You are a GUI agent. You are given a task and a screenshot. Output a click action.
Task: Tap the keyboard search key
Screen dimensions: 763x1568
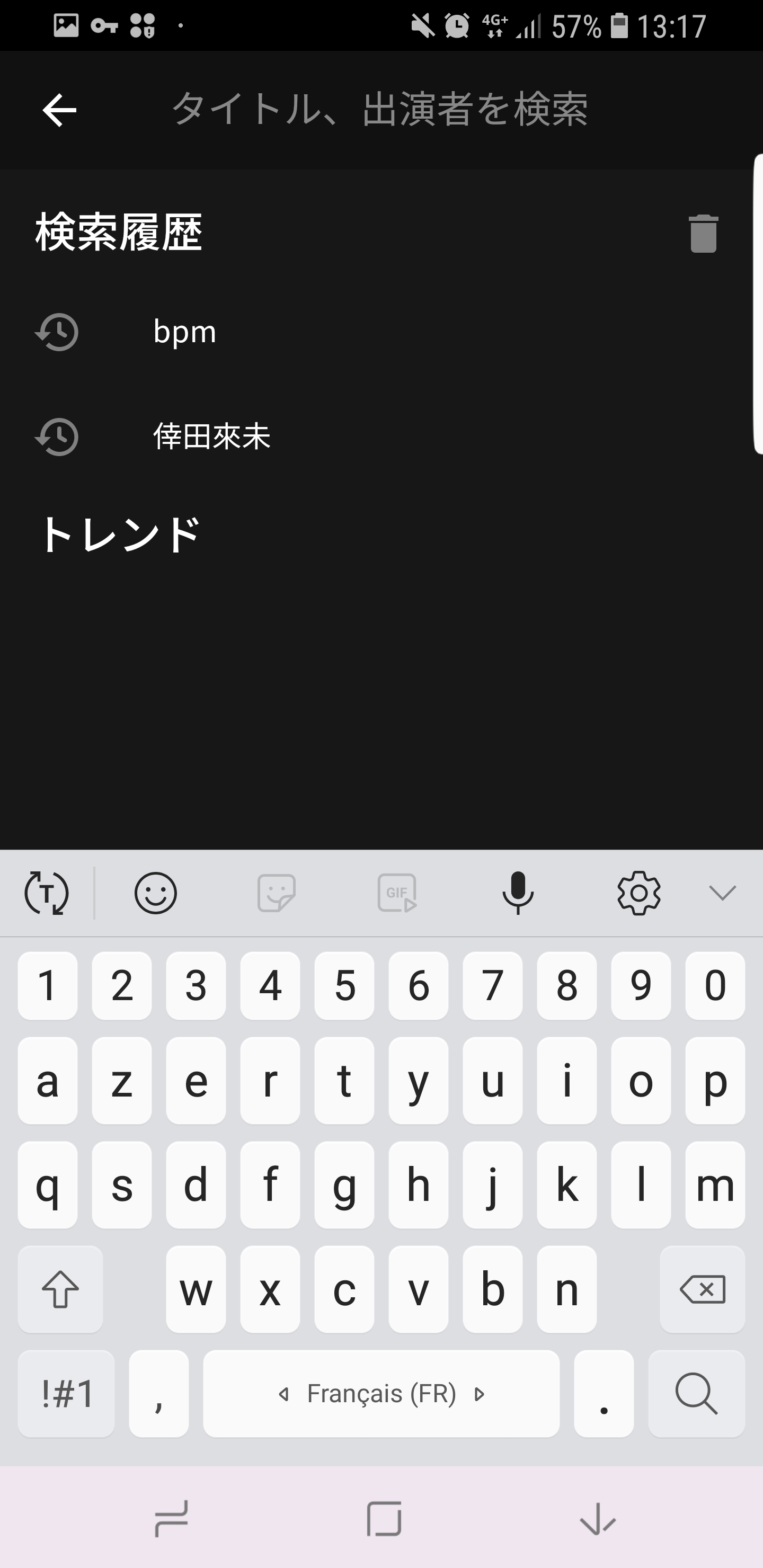[x=696, y=1393]
